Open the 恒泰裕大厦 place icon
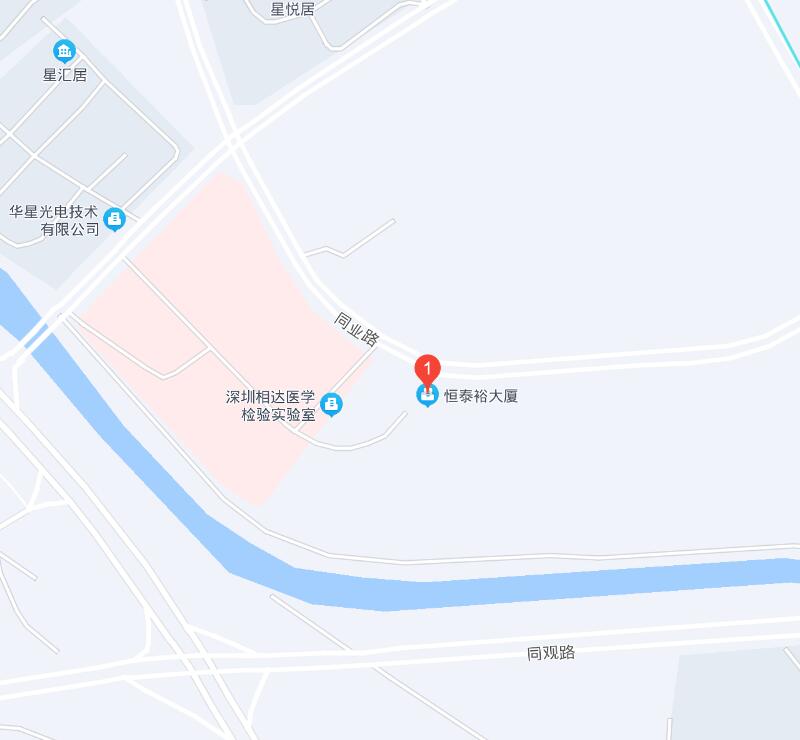This screenshot has height=740, width=800. (x=428, y=397)
